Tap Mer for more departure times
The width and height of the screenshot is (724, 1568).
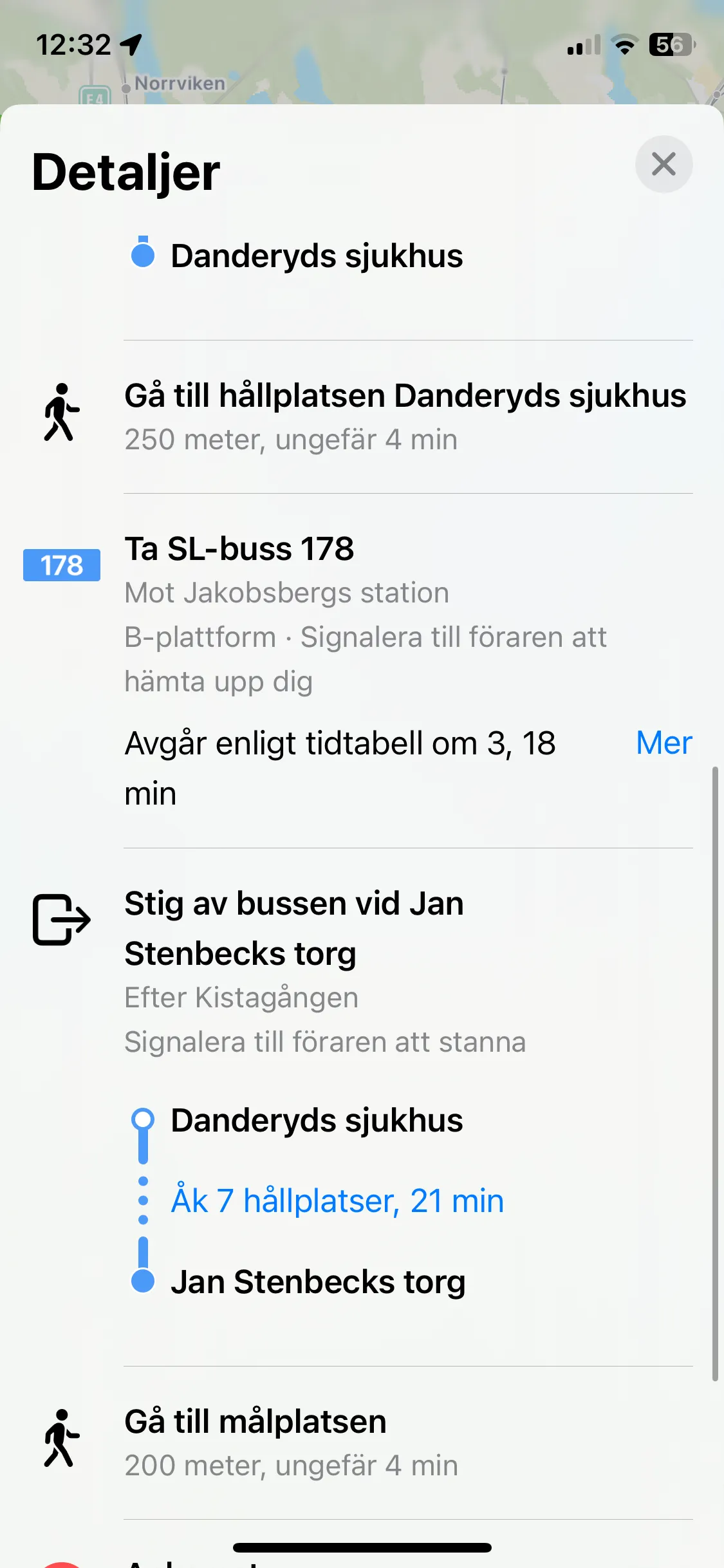point(664,743)
